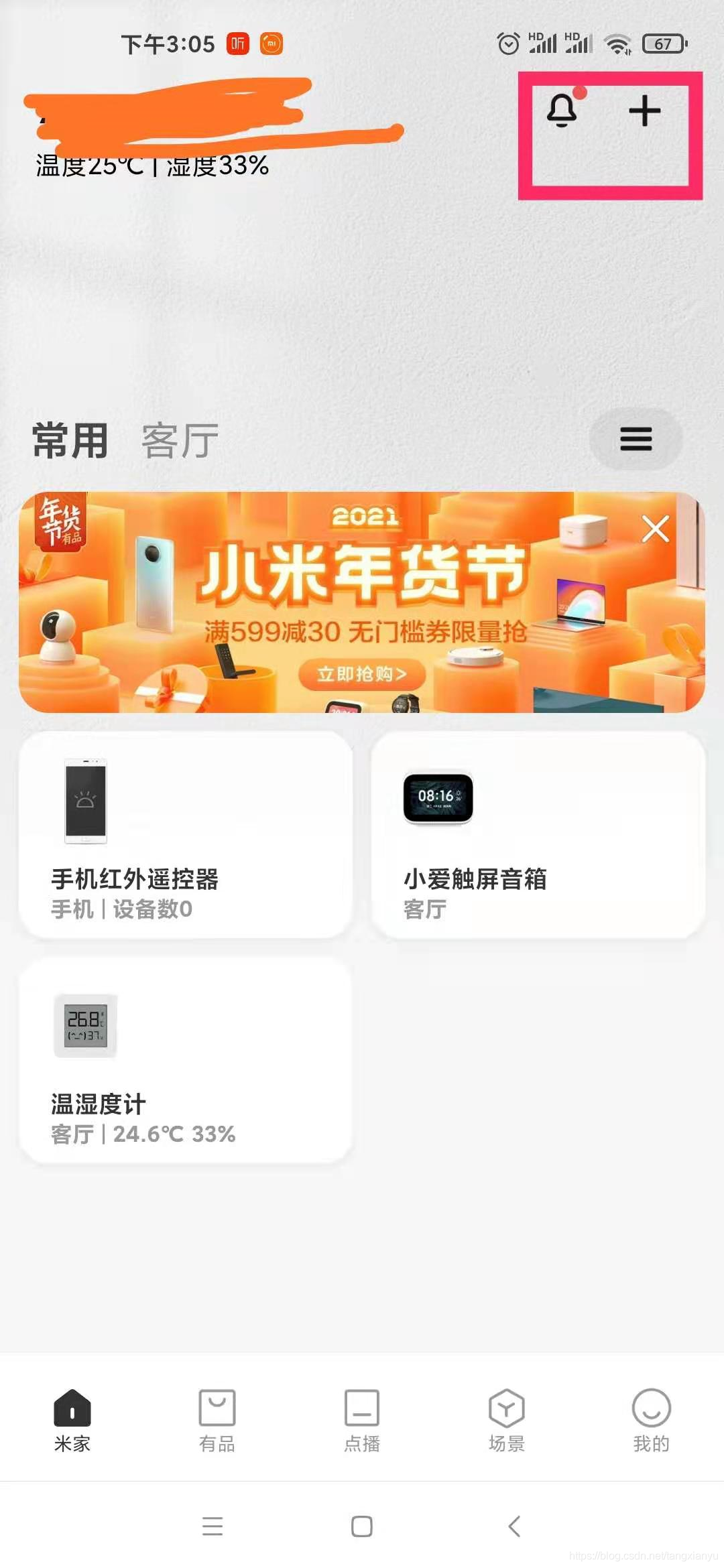The height and width of the screenshot is (1568, 724).
Task: Switch to the 场景 tab
Action: (507, 1419)
